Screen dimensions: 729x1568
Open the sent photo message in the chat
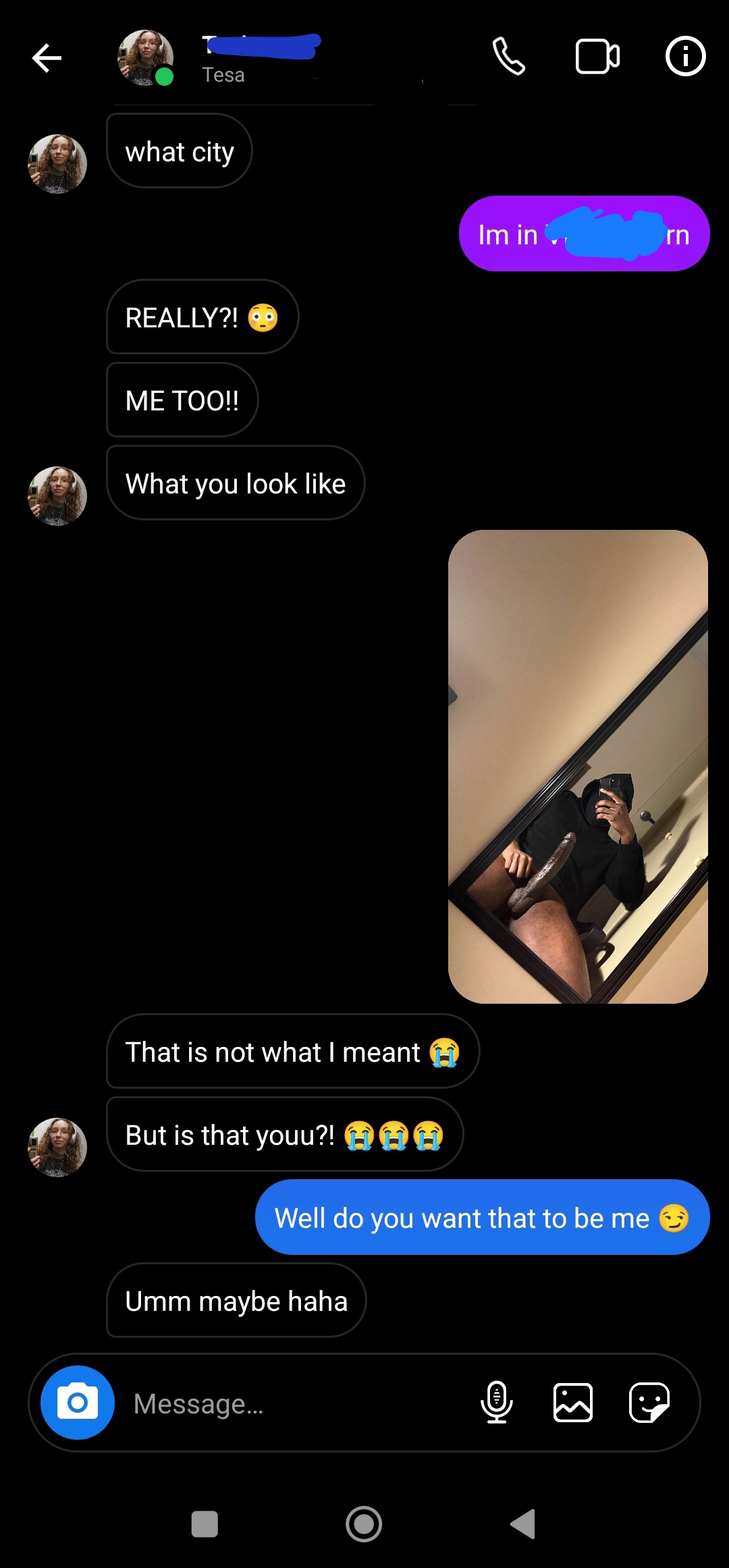click(578, 766)
